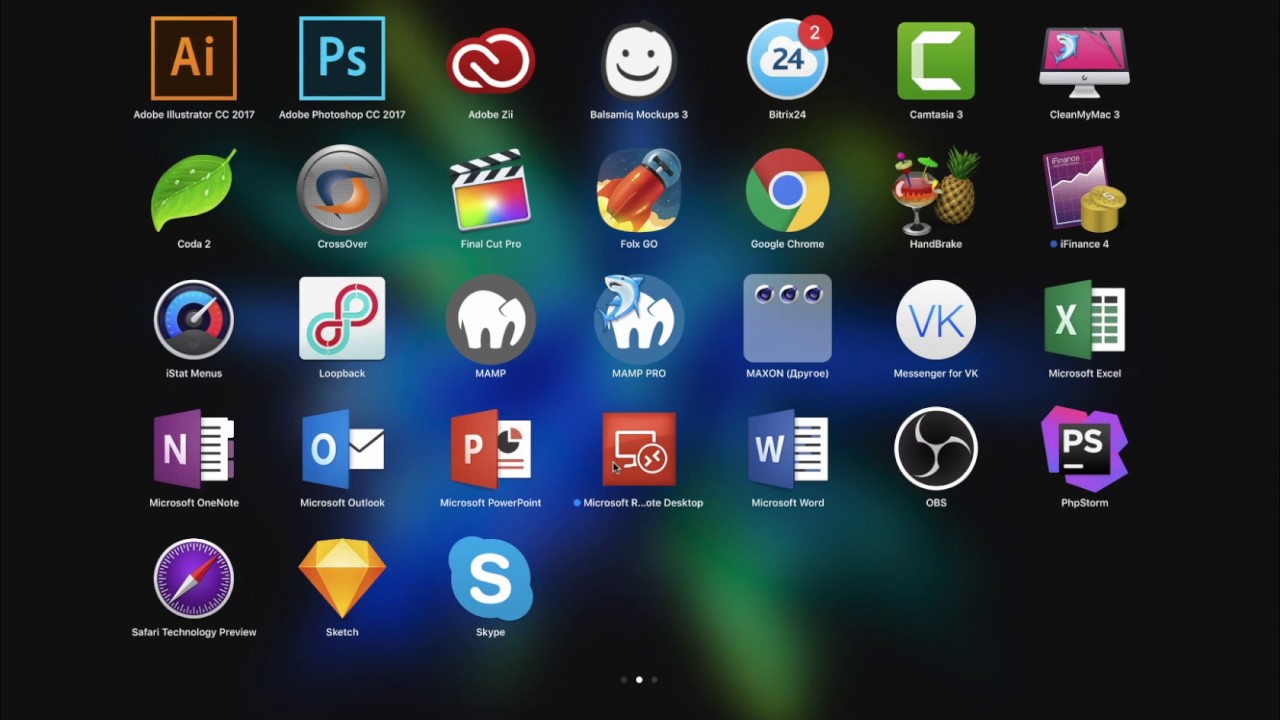The width and height of the screenshot is (1280, 720).
Task: Launch Microsoft Word
Action: [787, 449]
